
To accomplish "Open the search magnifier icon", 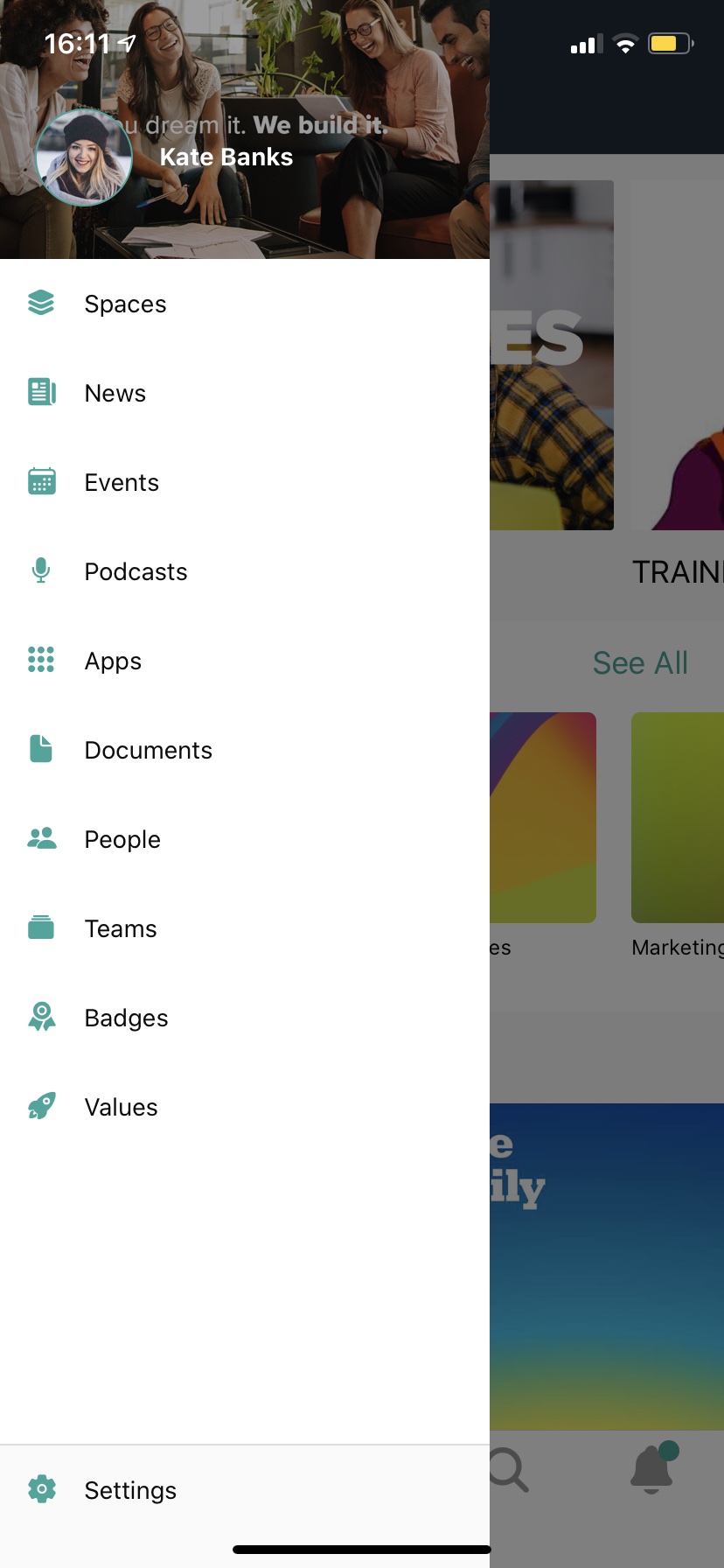I will pos(508,1469).
